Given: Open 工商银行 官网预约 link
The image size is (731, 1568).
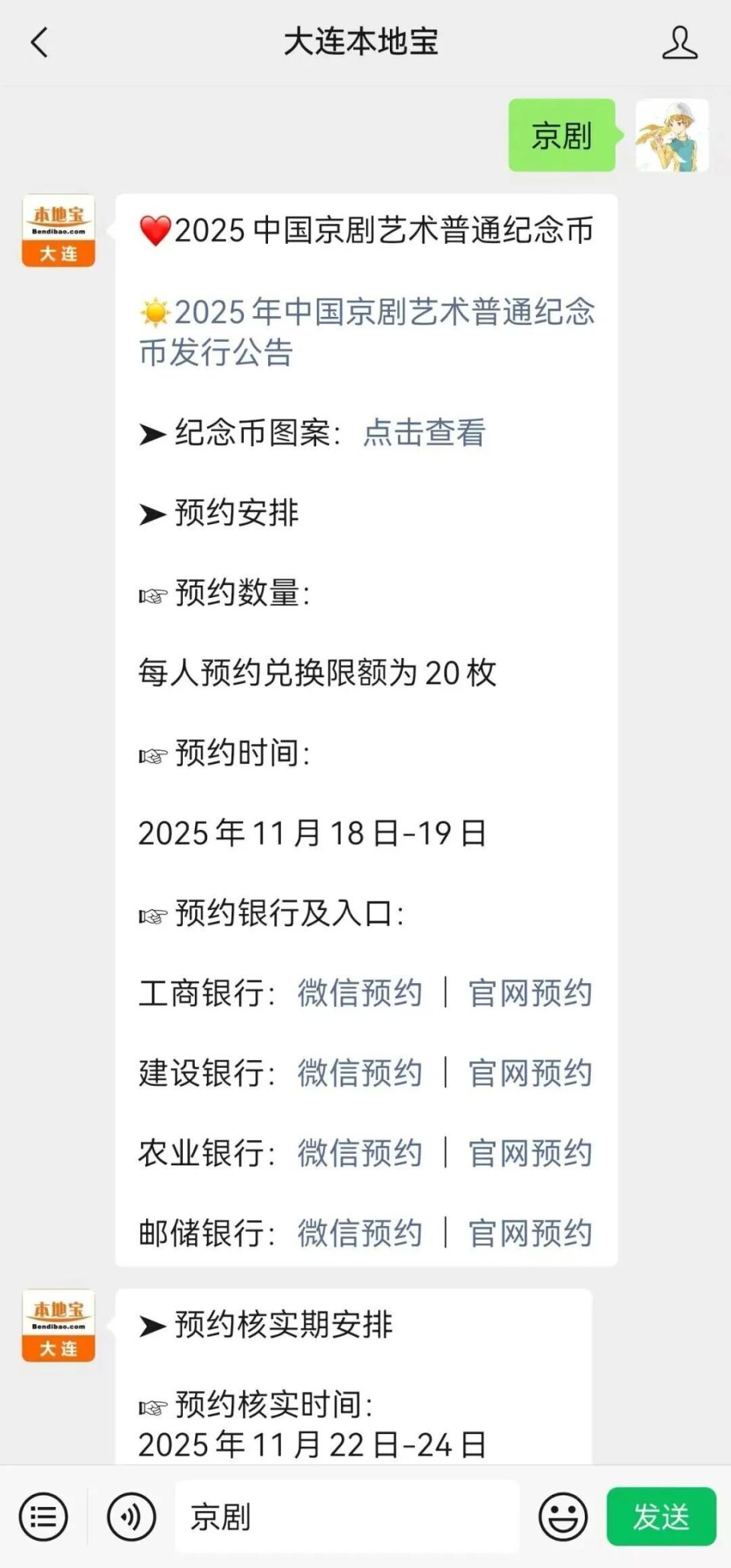Looking at the screenshot, I should click(x=528, y=992).
